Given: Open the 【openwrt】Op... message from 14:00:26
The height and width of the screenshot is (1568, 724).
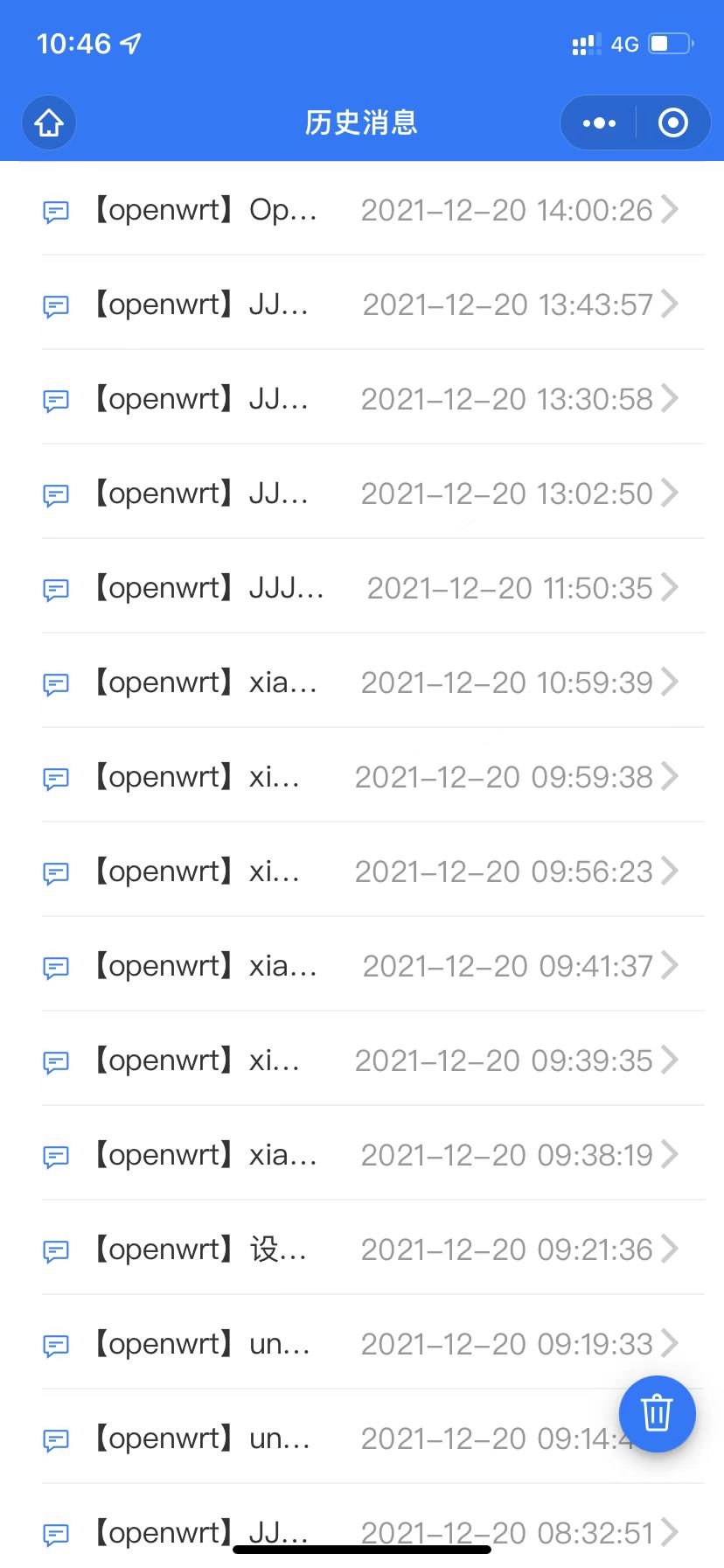Looking at the screenshot, I should [x=201, y=210].
